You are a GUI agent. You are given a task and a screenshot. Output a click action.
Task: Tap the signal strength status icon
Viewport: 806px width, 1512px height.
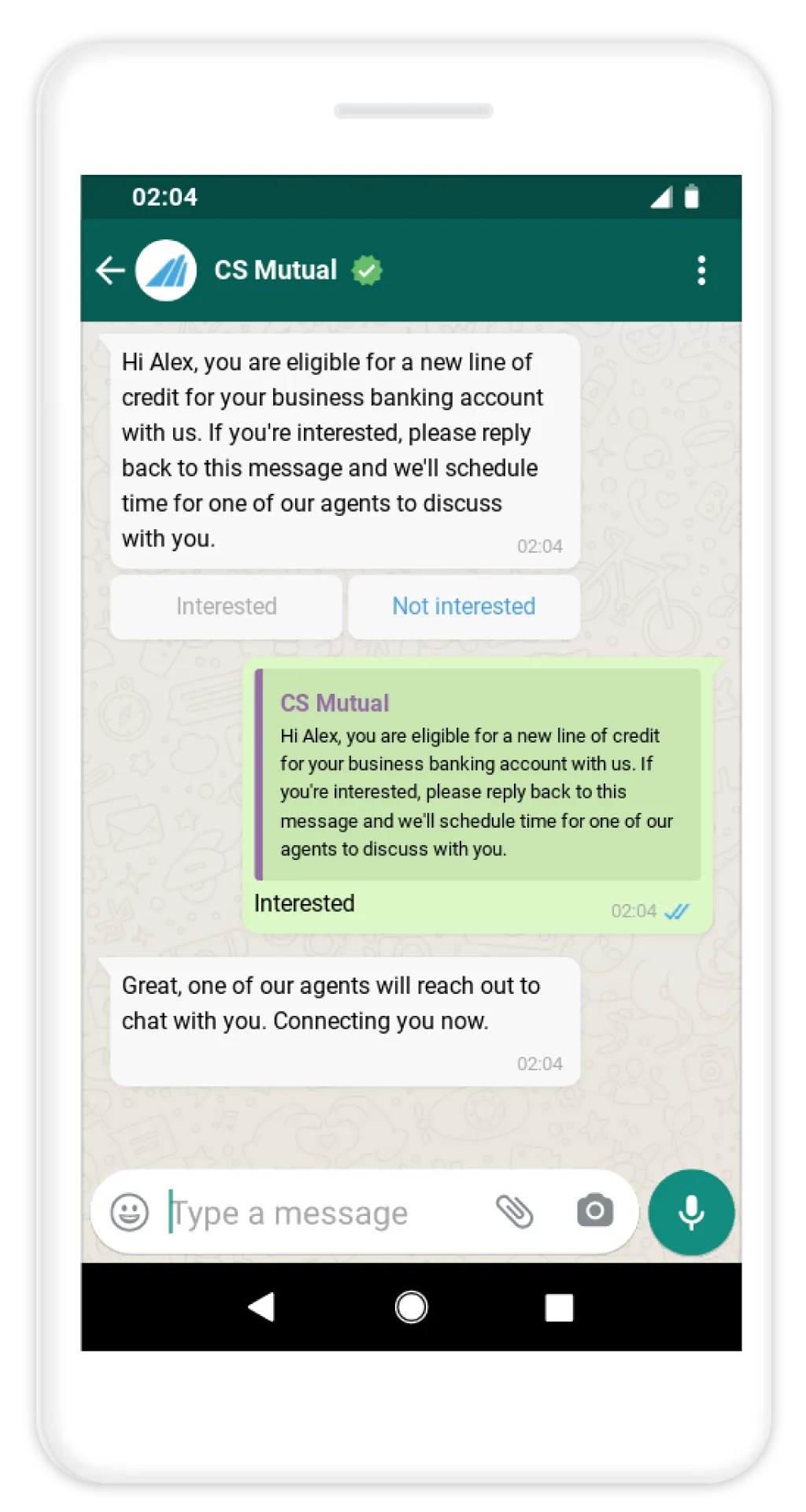click(660, 197)
